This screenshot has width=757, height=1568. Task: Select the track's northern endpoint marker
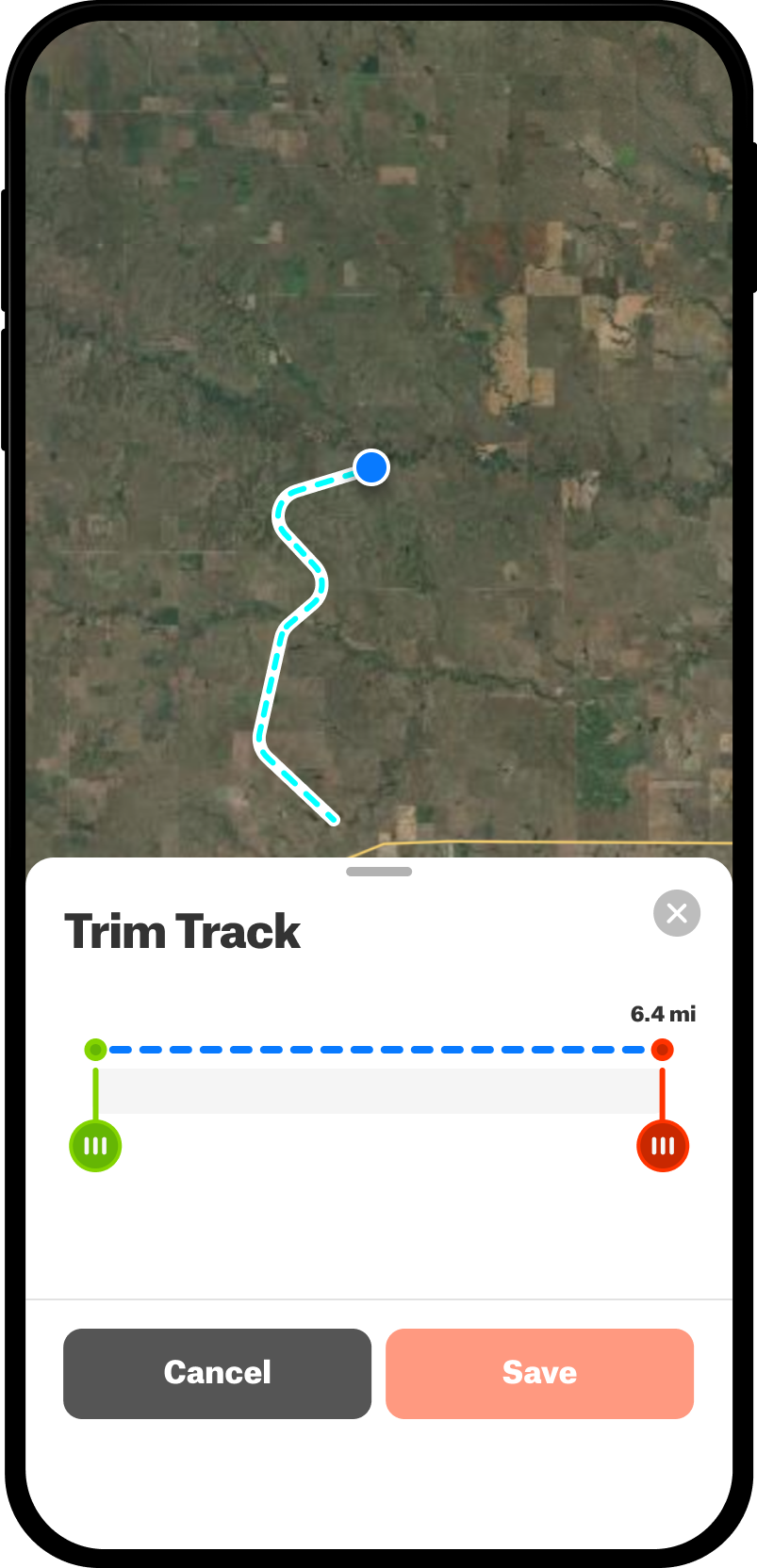pyautogui.click(x=370, y=466)
